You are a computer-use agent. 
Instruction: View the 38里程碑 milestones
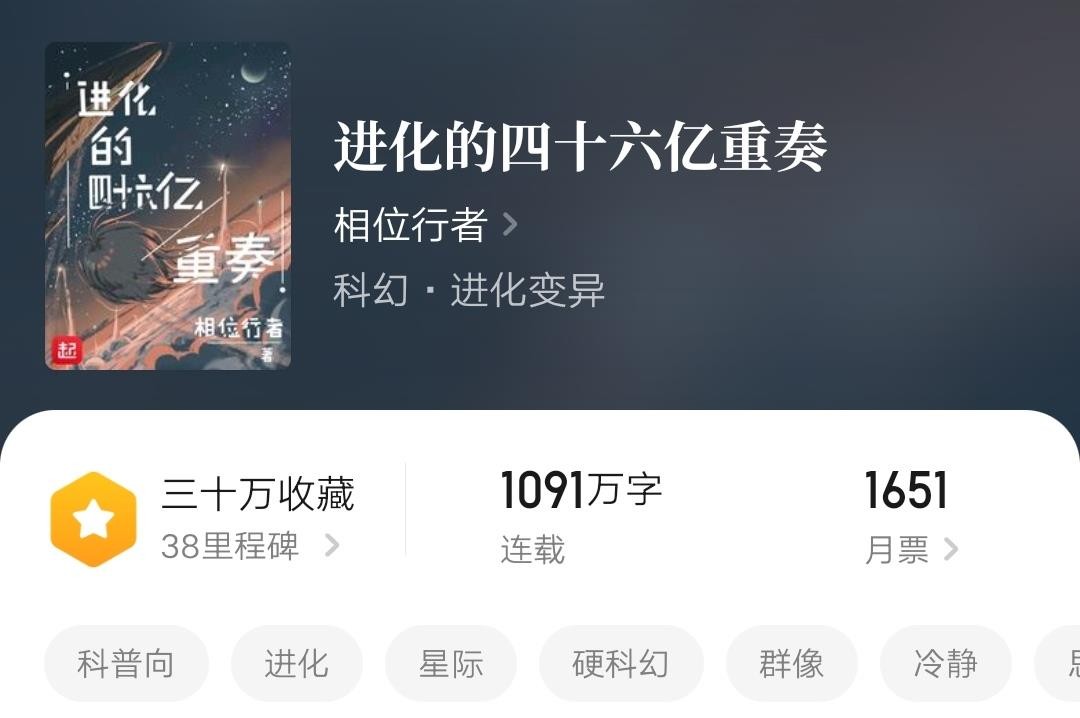coord(250,546)
